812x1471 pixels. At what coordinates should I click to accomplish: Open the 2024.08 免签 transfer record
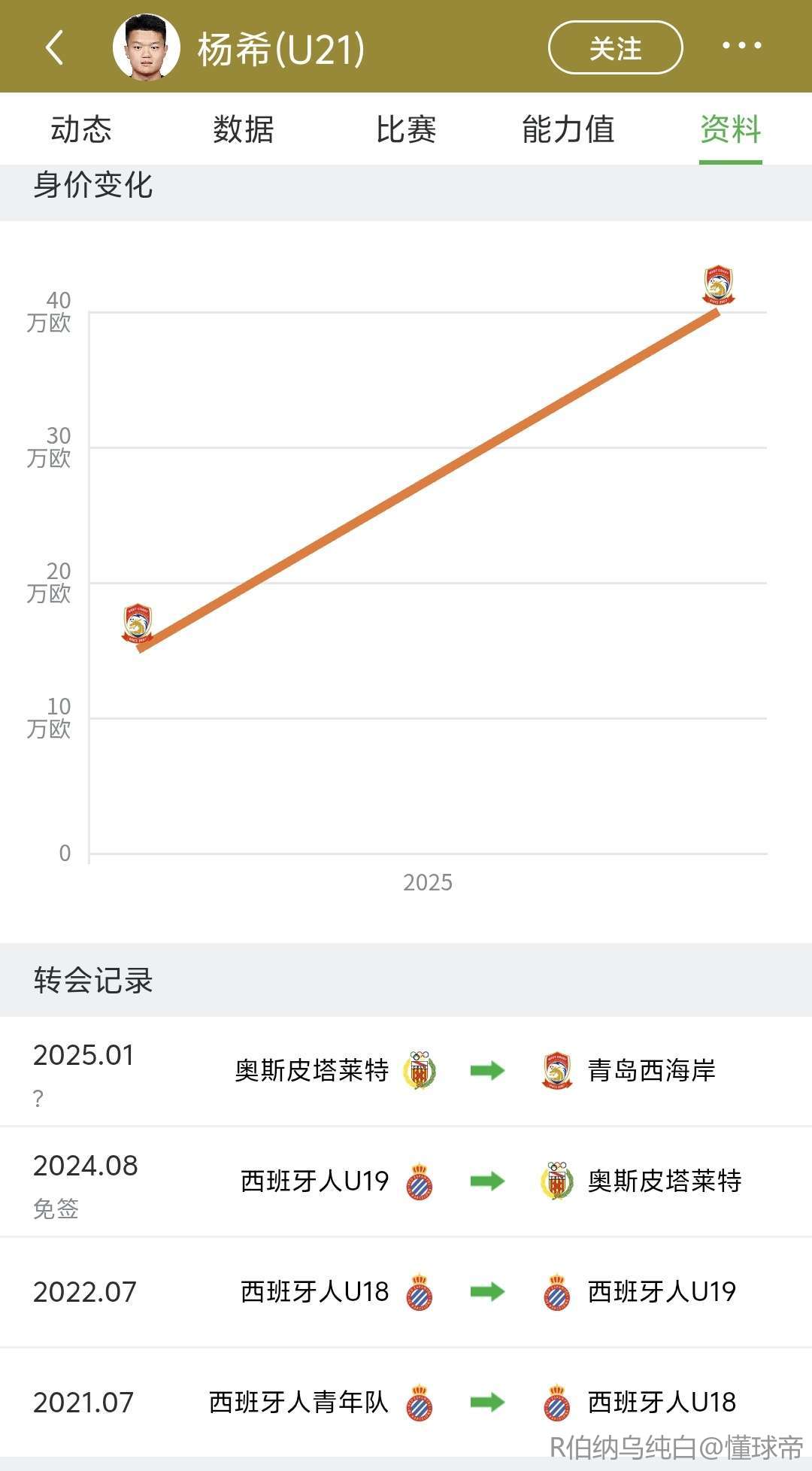pyautogui.click(x=406, y=1181)
